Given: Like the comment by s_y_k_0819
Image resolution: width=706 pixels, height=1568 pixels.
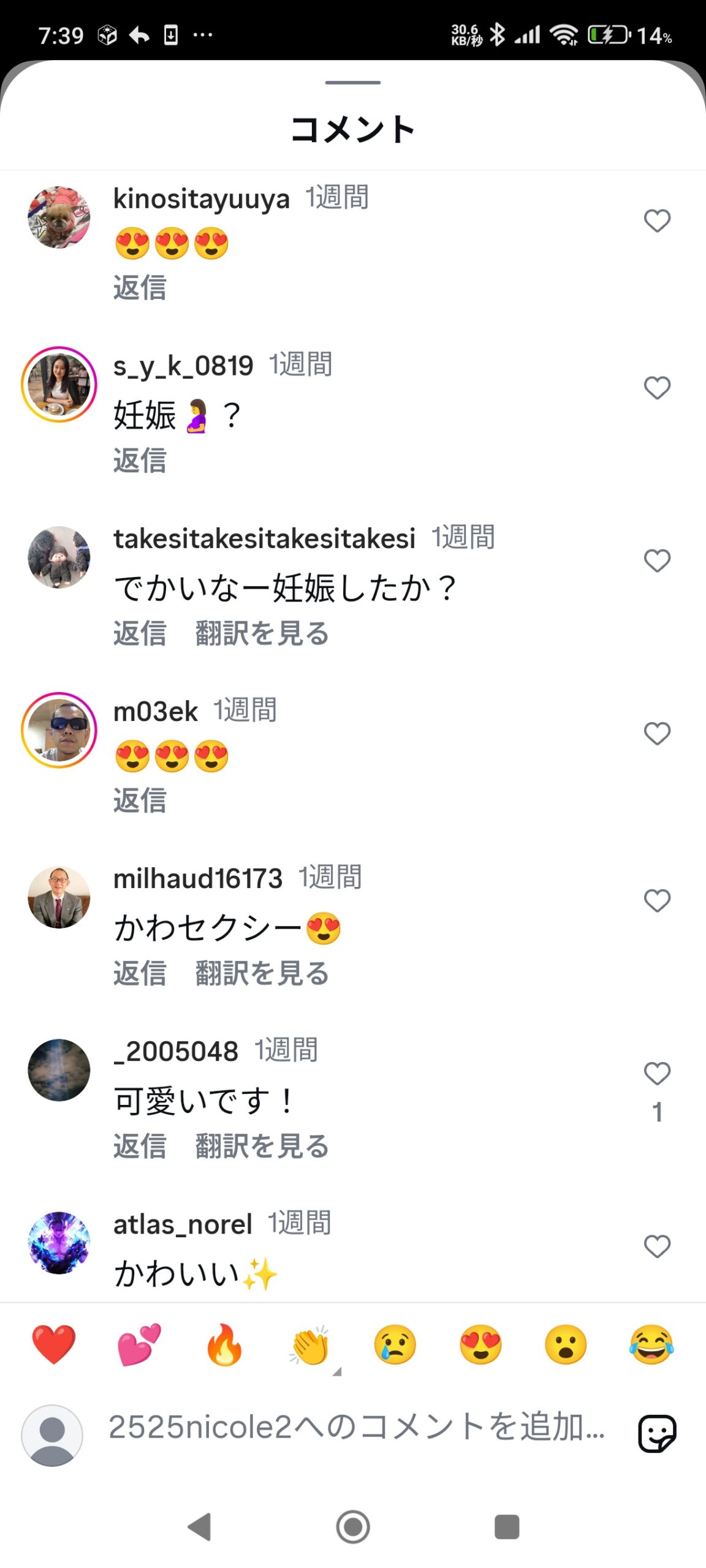Looking at the screenshot, I should pyautogui.click(x=657, y=388).
